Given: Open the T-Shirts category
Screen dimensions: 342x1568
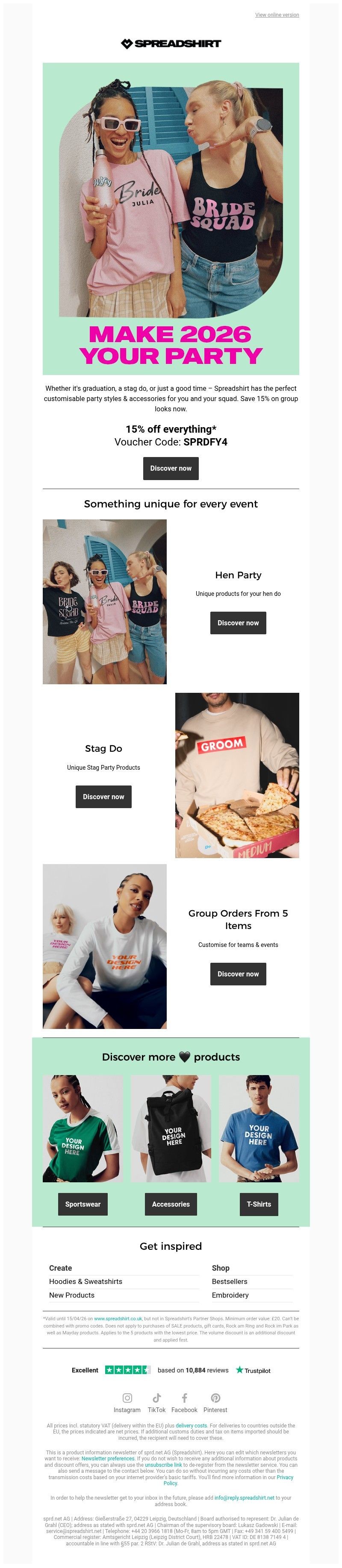Looking at the screenshot, I should click(259, 1203).
